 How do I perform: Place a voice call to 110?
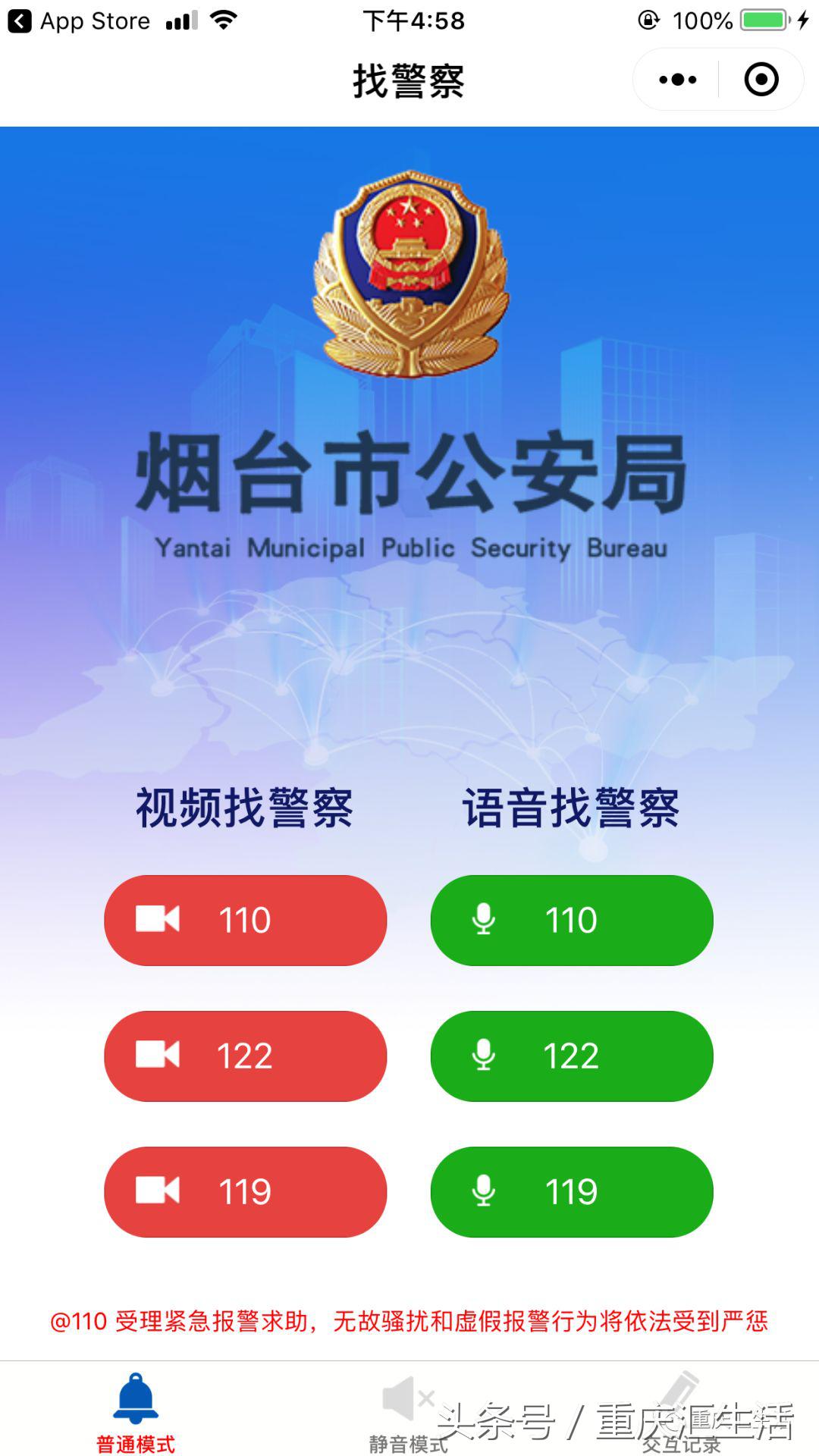(x=571, y=920)
